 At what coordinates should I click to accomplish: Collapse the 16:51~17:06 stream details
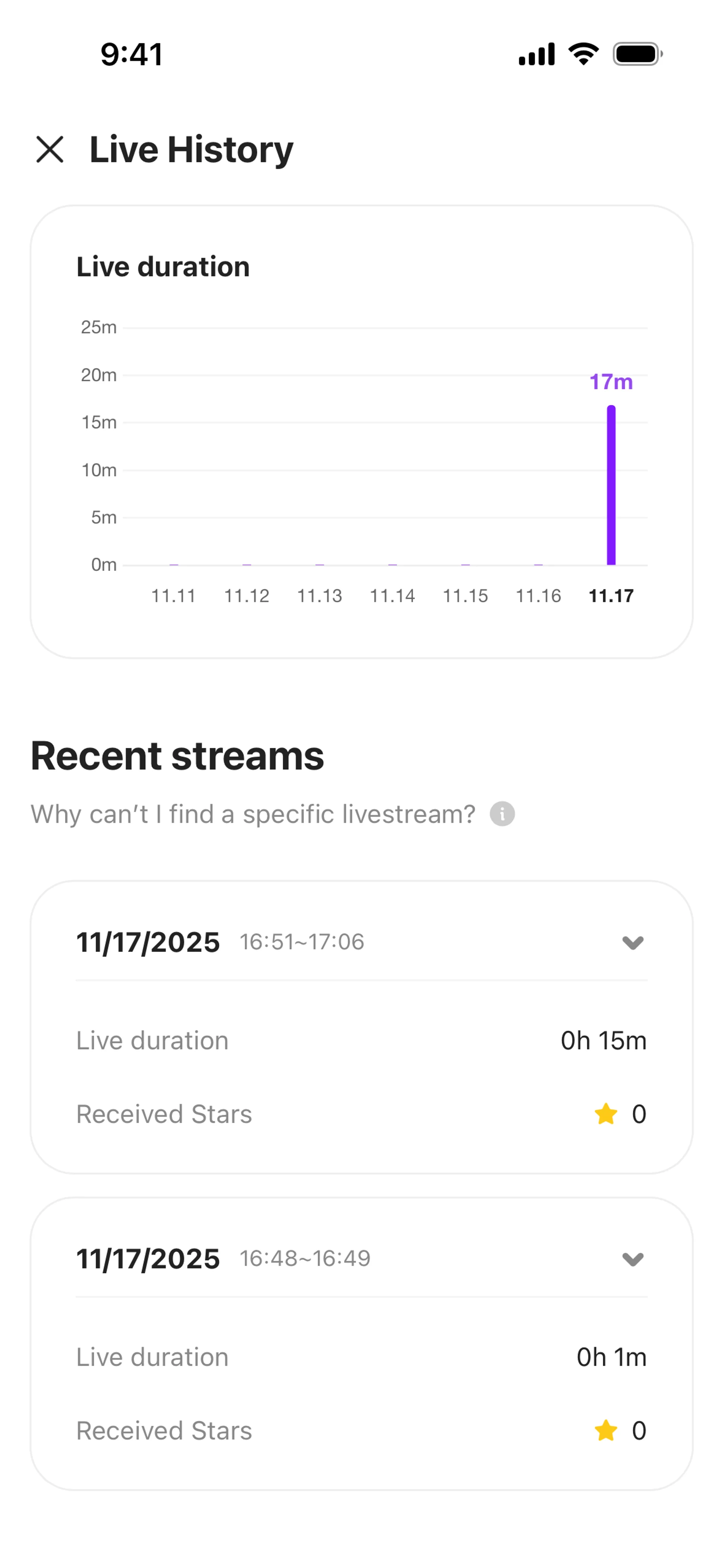(633, 942)
